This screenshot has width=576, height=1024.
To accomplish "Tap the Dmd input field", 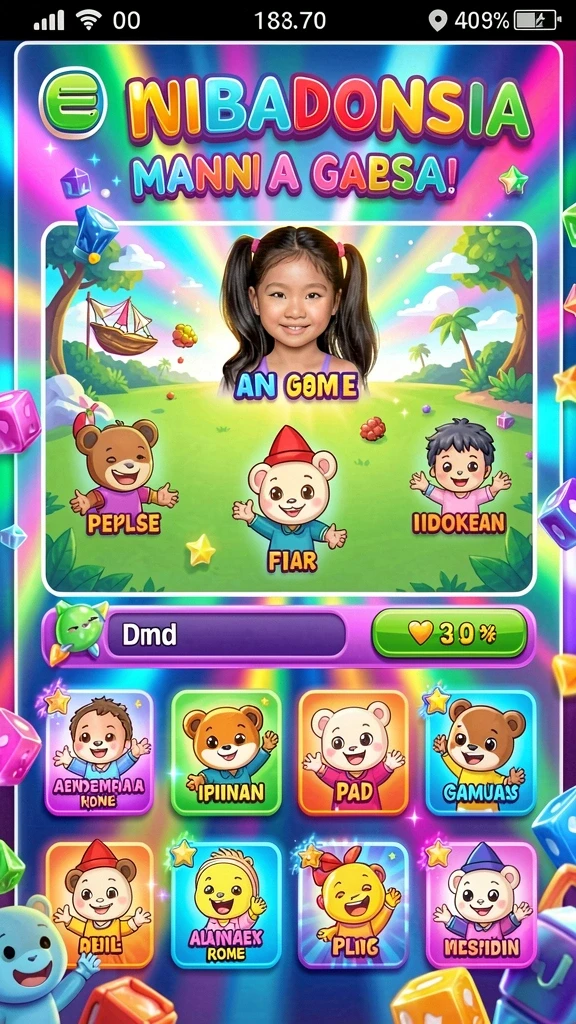I will point(225,634).
